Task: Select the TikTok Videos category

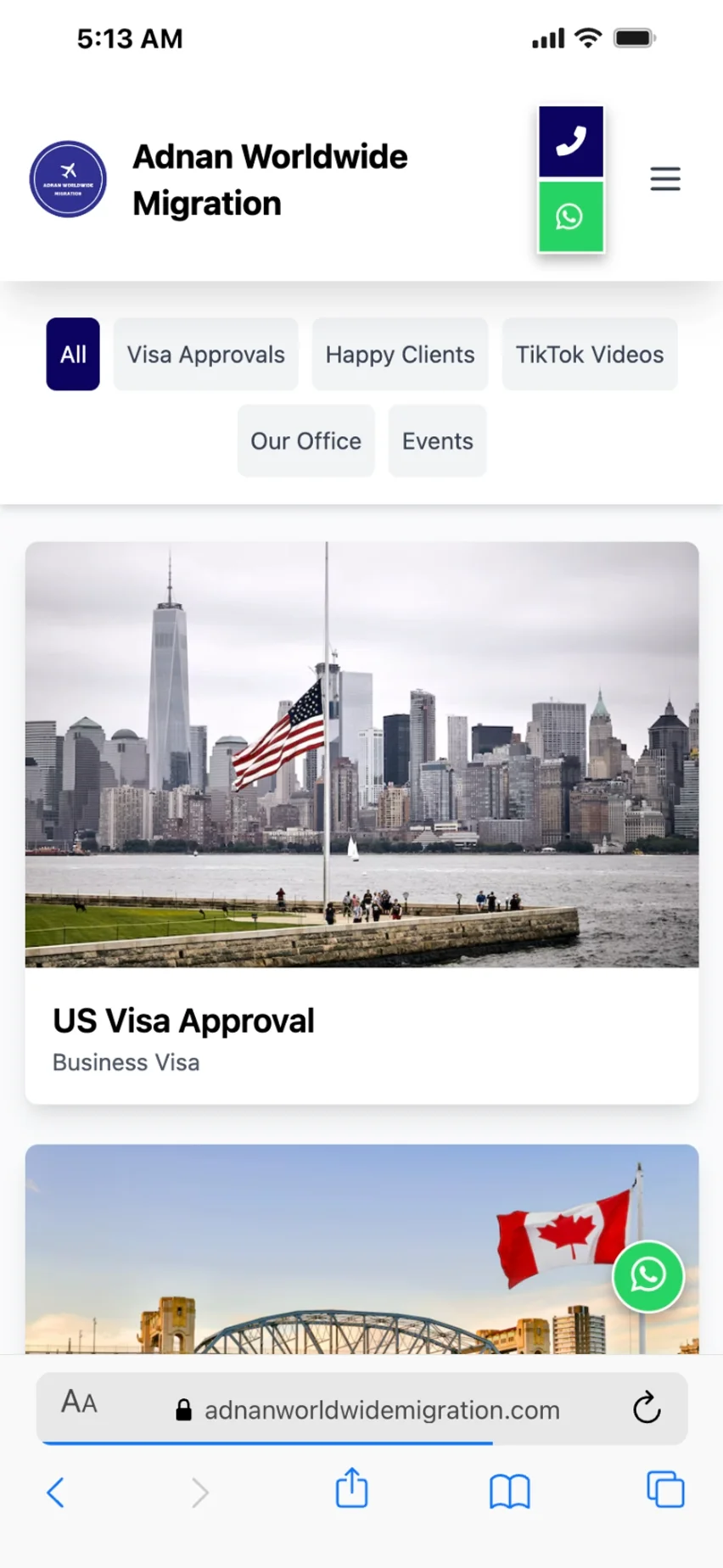Action: tap(590, 354)
